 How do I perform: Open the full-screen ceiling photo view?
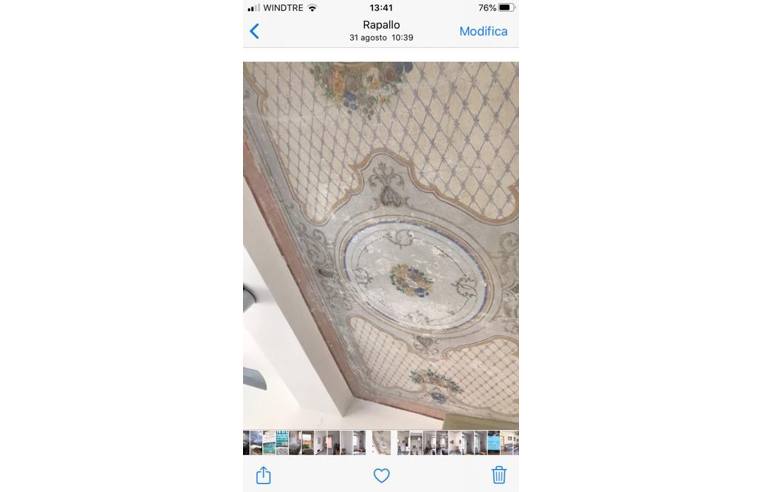(381, 245)
